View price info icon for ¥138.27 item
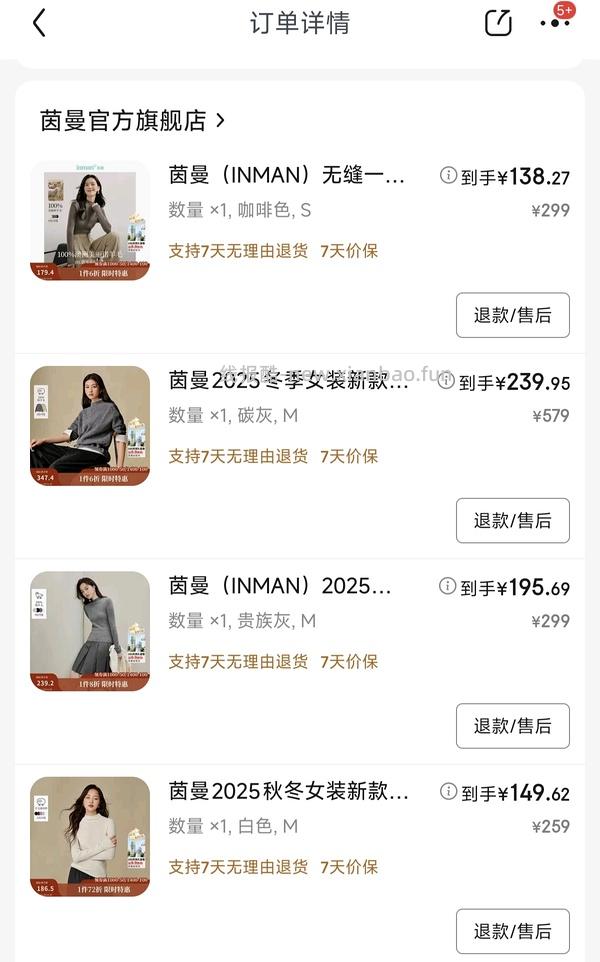Screen dimensions: 600x962 click(449, 175)
